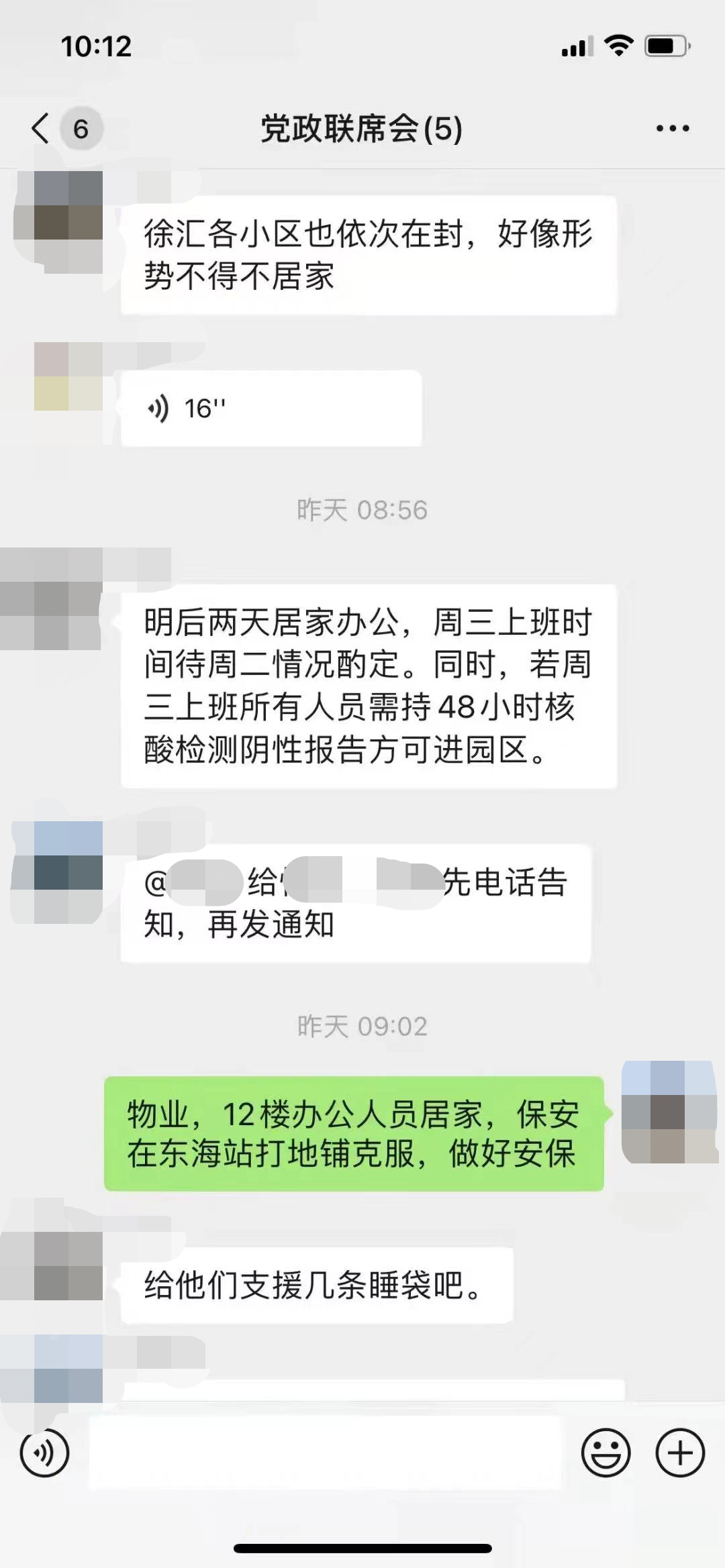Open the avatar beside the green message
The height and width of the screenshot is (1568, 725).
click(669, 1112)
